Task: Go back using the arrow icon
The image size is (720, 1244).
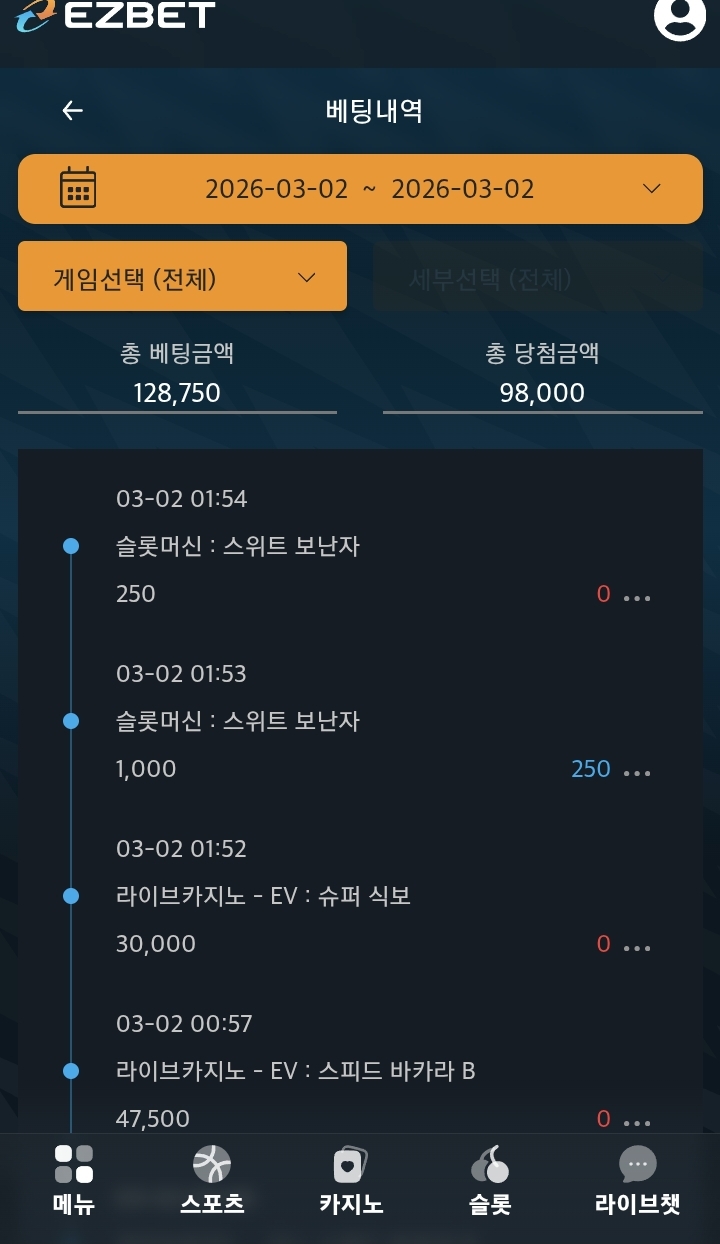Action: point(72,111)
